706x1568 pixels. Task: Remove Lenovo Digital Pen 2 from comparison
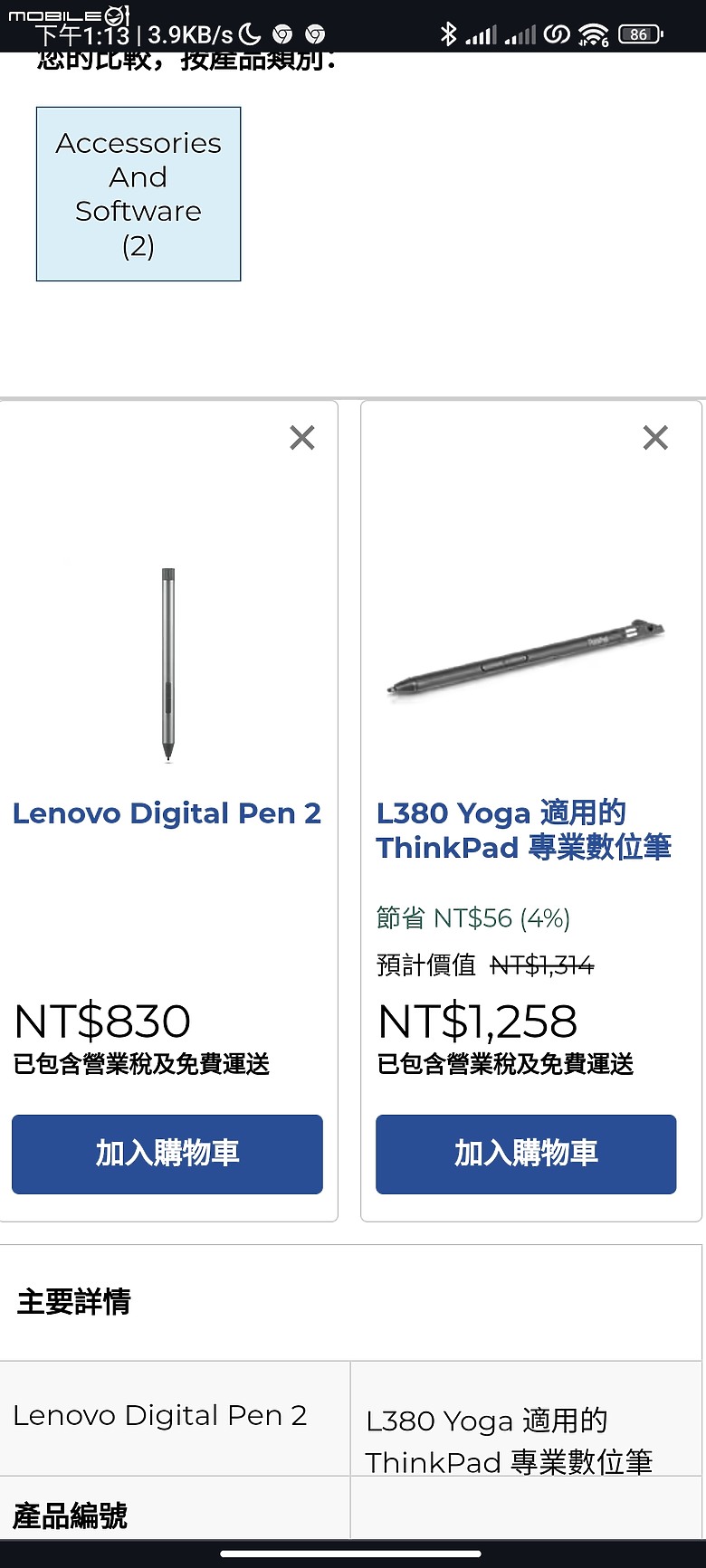[302, 438]
